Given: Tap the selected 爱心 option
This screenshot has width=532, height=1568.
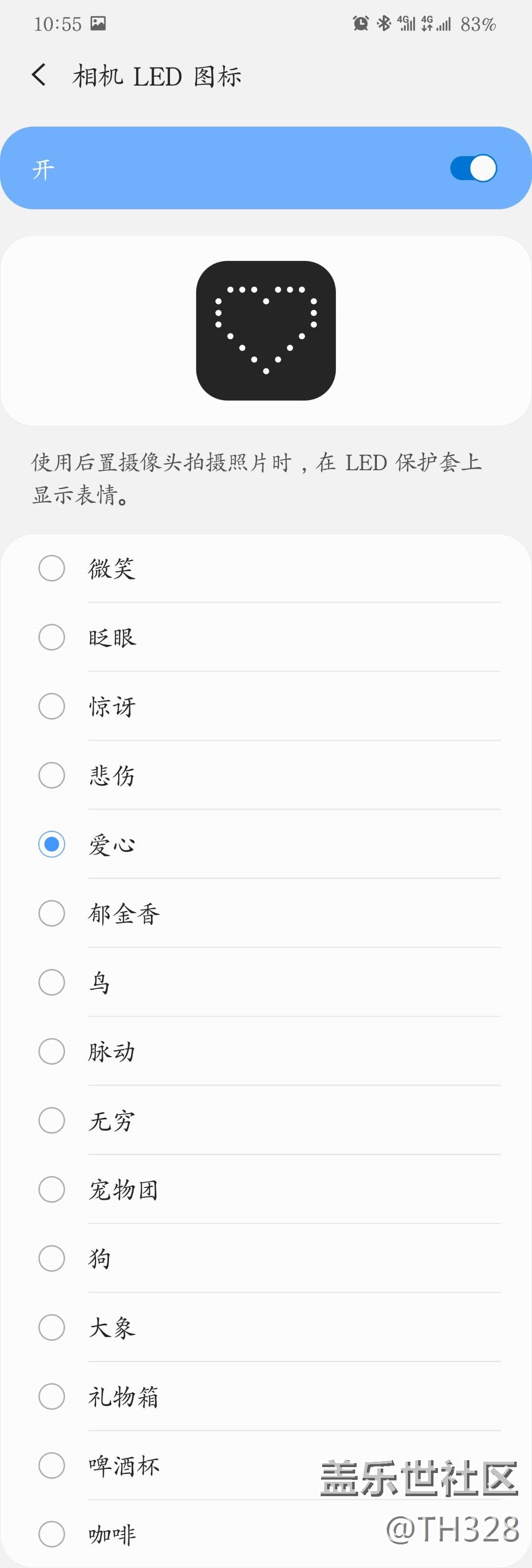Looking at the screenshot, I should pyautogui.click(x=52, y=844).
